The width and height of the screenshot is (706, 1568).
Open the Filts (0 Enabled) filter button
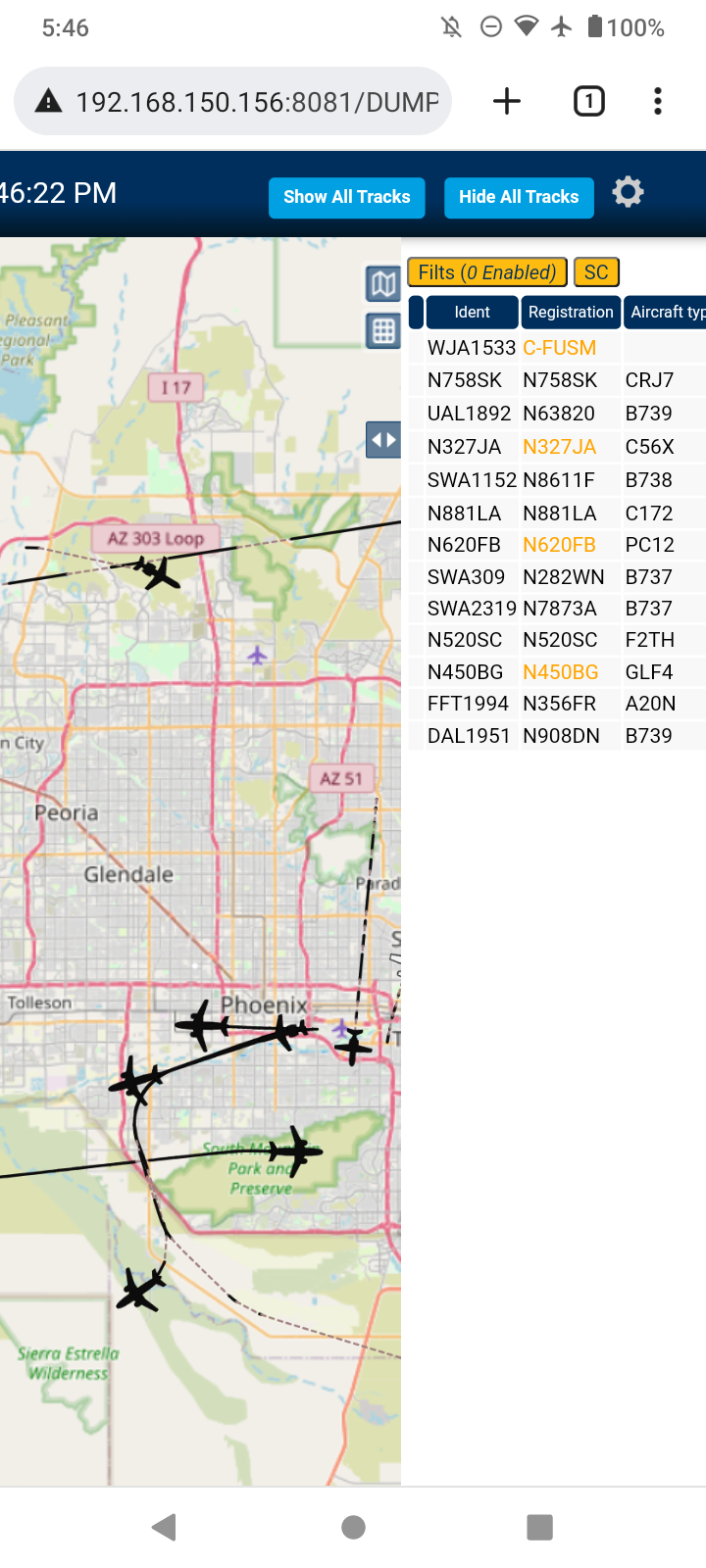click(487, 272)
